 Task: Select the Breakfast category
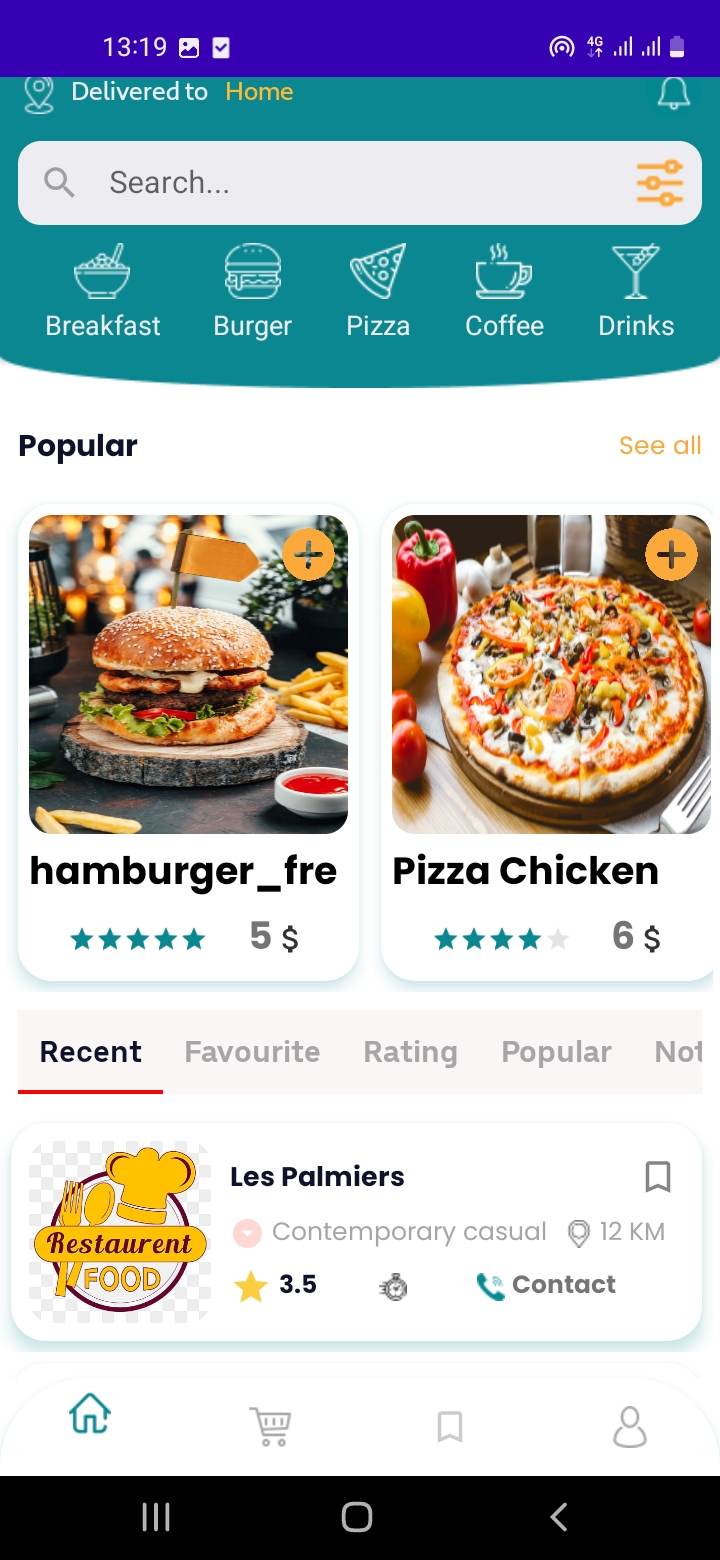pyautogui.click(x=103, y=291)
